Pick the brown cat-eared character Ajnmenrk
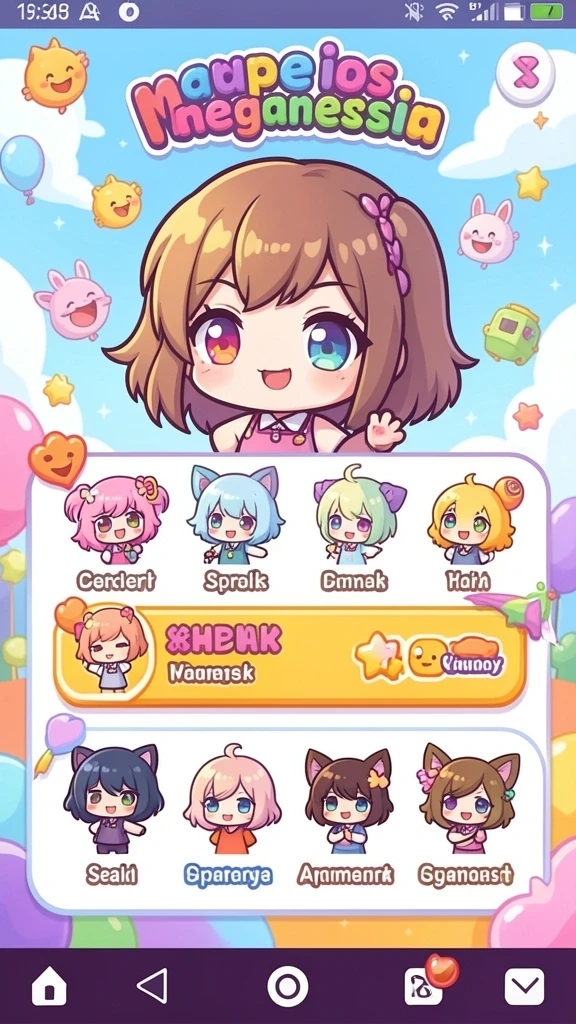The image size is (576, 1024). coord(347,815)
